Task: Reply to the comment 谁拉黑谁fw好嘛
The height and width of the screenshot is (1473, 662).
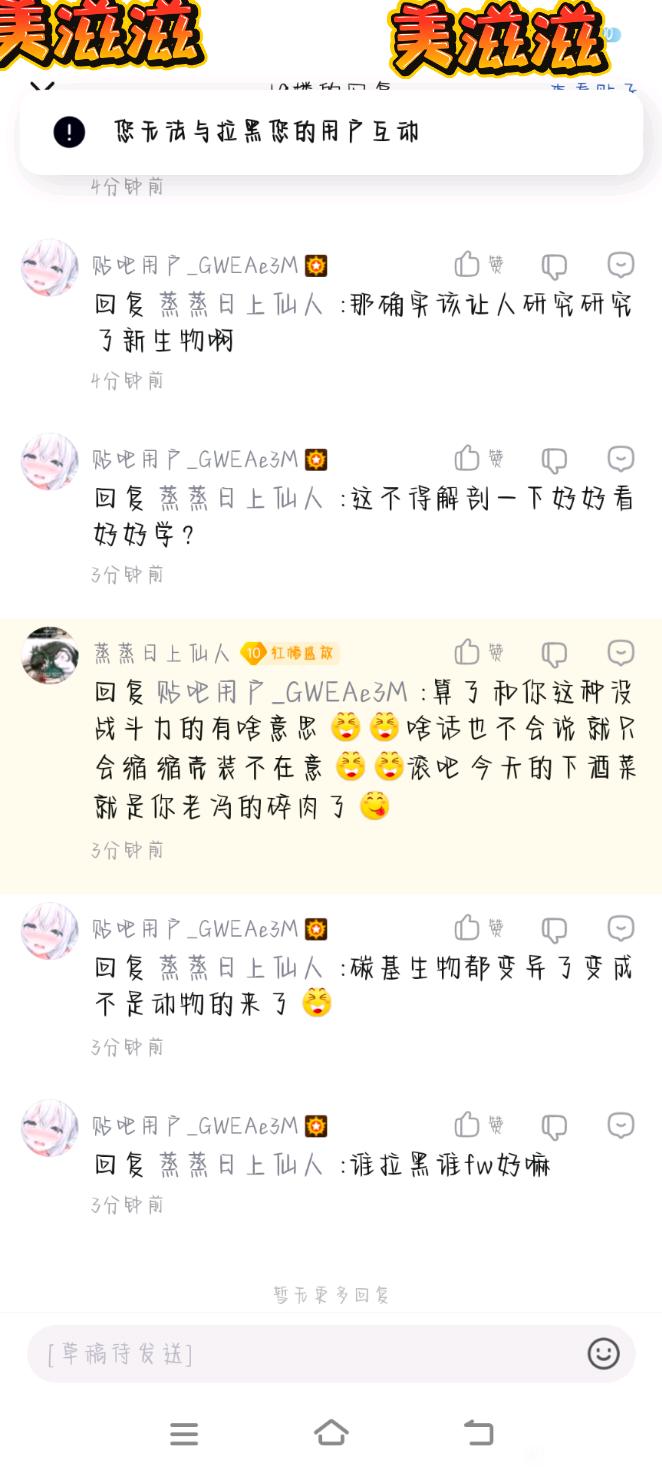Action: tap(621, 1125)
